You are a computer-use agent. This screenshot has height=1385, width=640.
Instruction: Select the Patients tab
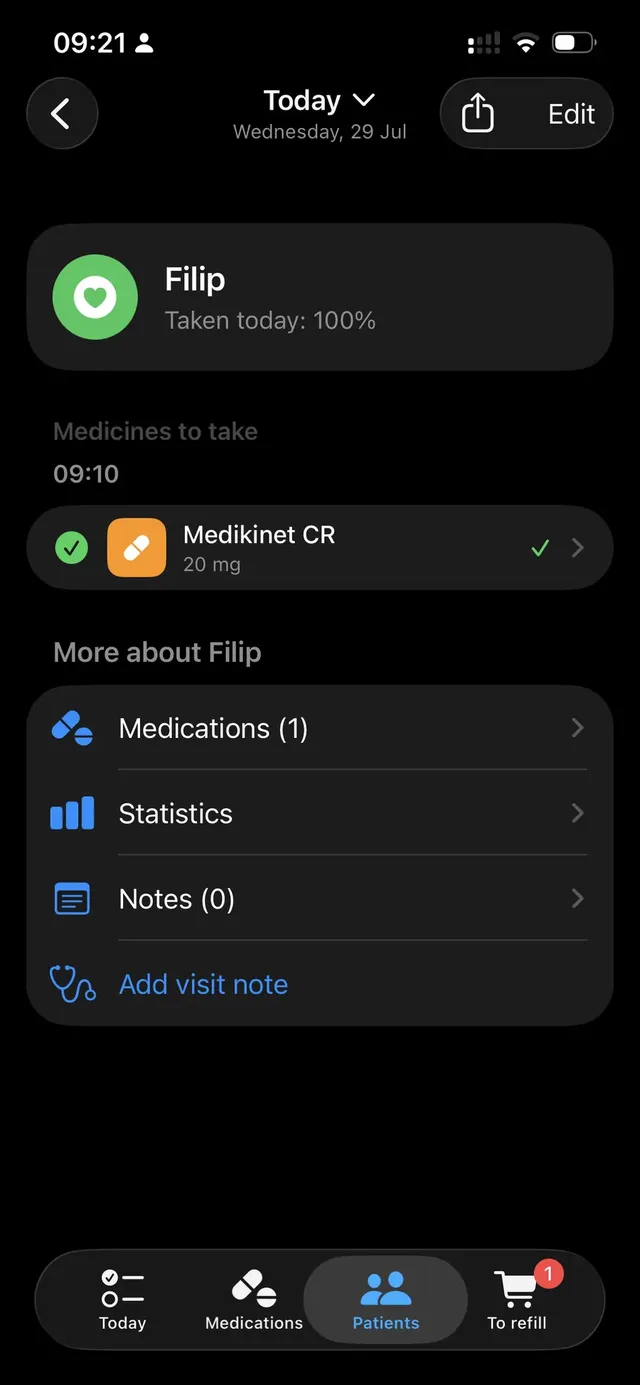tap(386, 1300)
